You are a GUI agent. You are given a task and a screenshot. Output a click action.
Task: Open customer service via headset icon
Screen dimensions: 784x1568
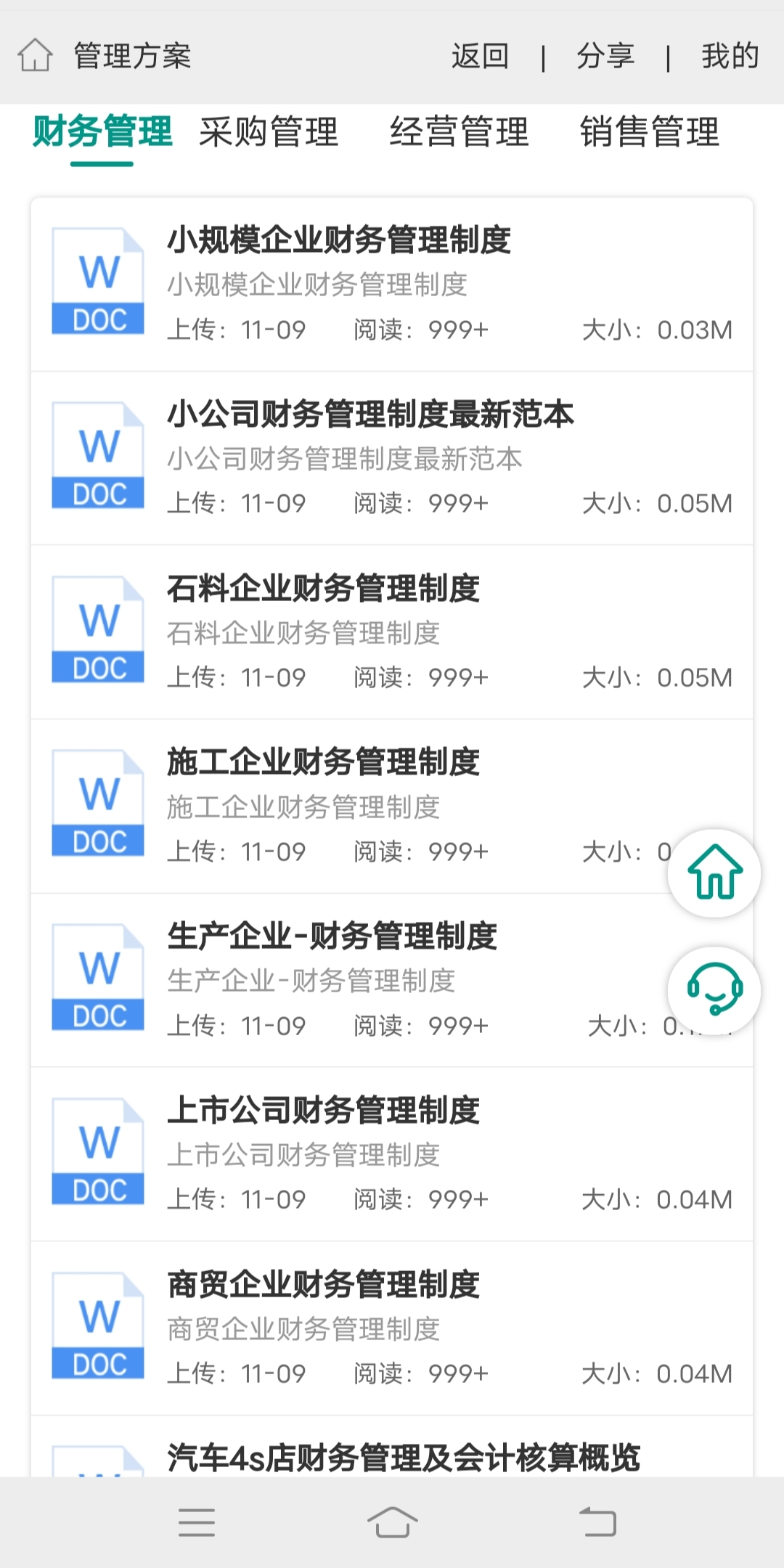click(x=714, y=989)
